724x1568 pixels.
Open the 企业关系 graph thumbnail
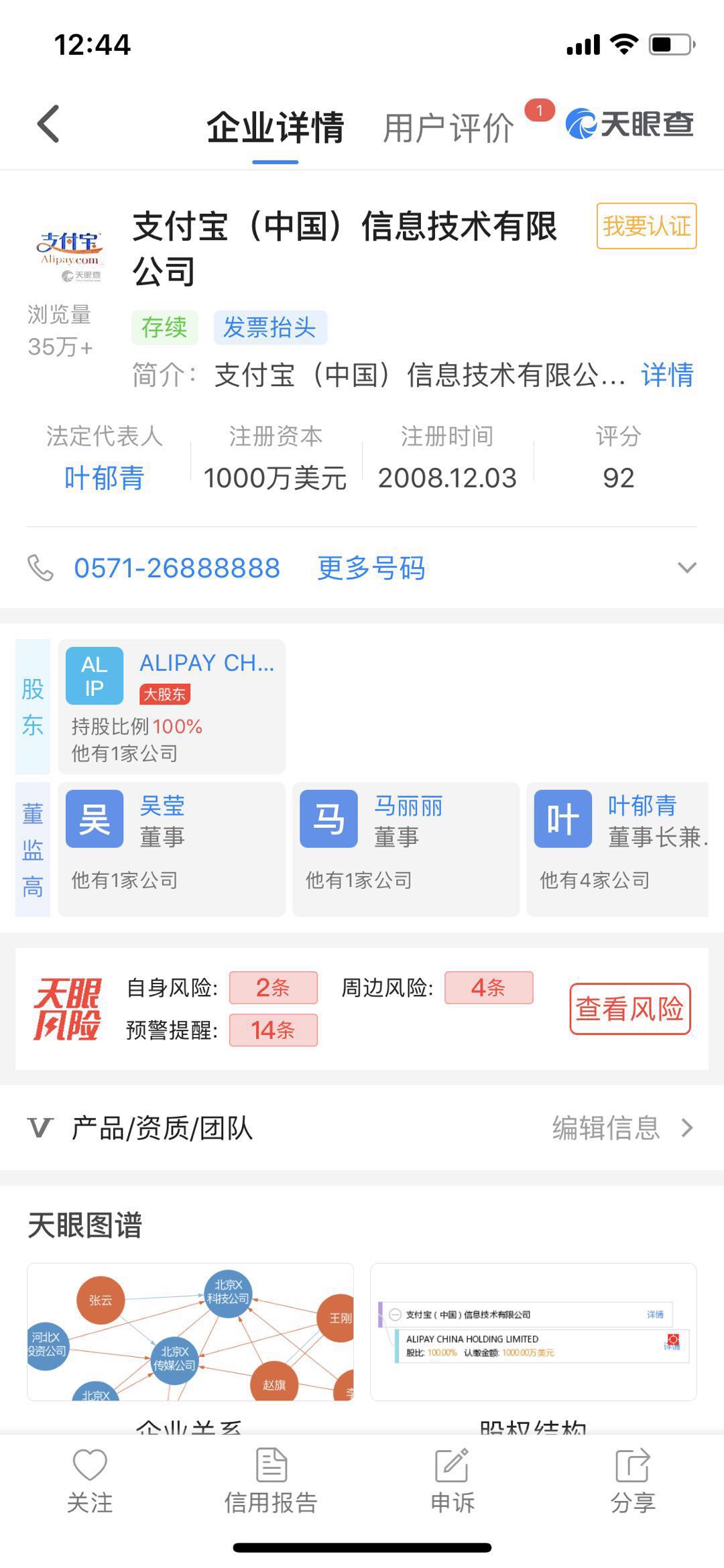tap(190, 1331)
